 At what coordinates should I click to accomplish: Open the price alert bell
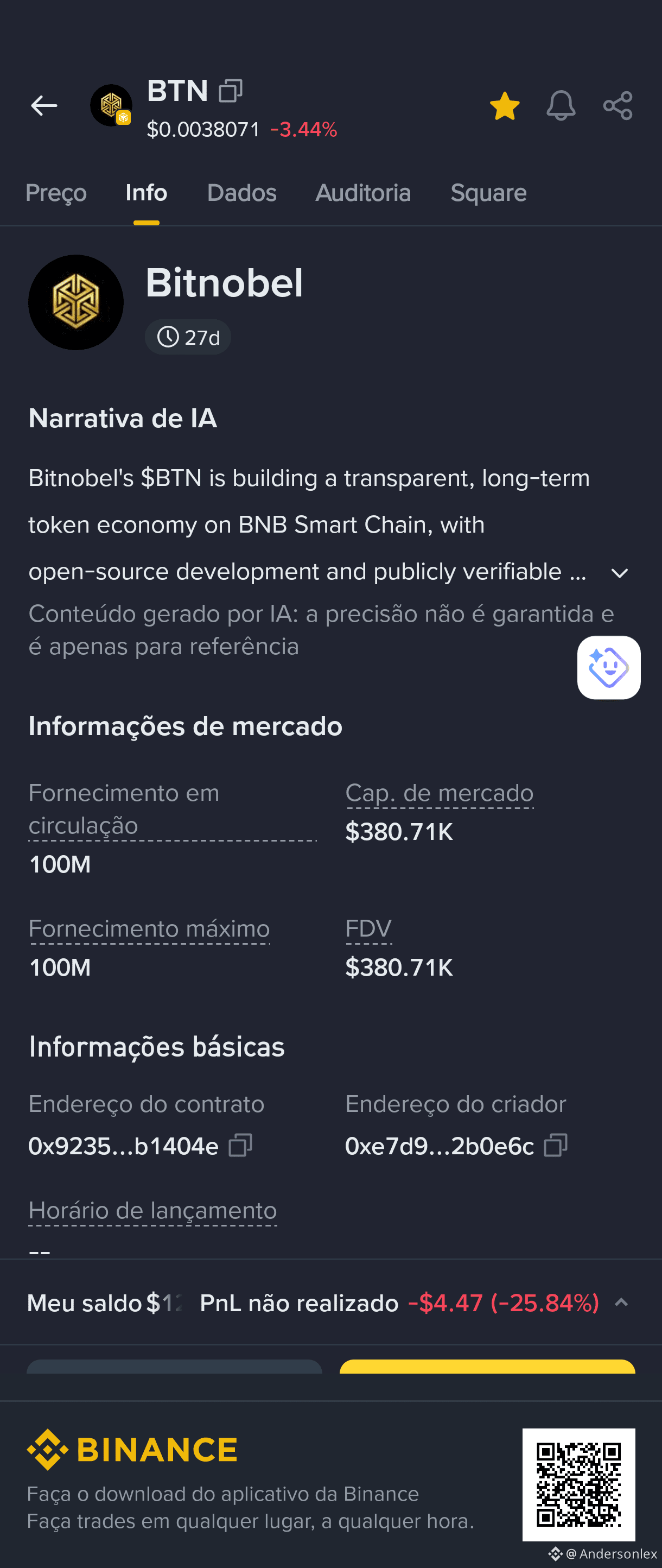point(561,106)
